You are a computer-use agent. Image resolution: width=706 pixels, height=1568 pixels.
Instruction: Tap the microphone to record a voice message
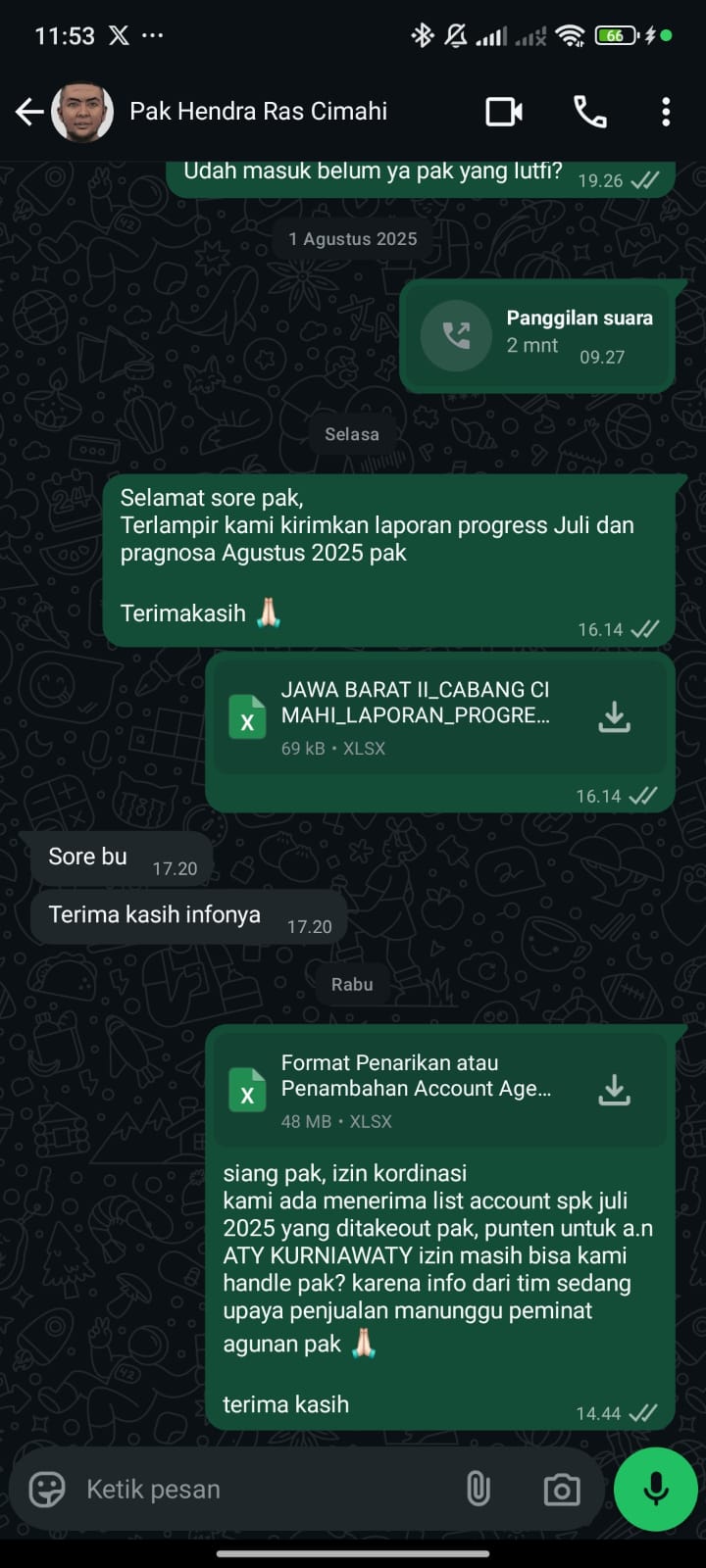pos(655,1490)
